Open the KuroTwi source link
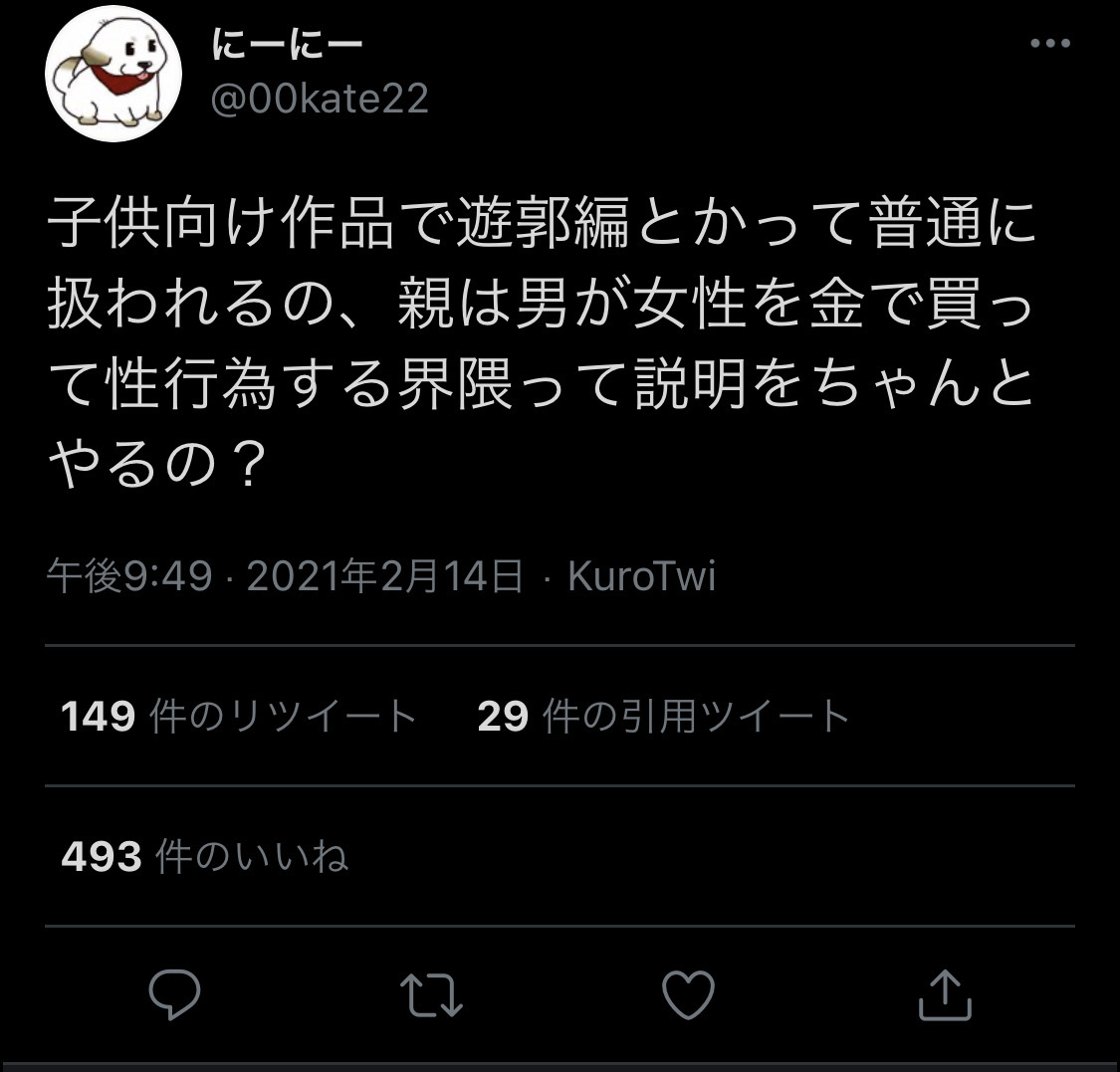 click(641, 577)
